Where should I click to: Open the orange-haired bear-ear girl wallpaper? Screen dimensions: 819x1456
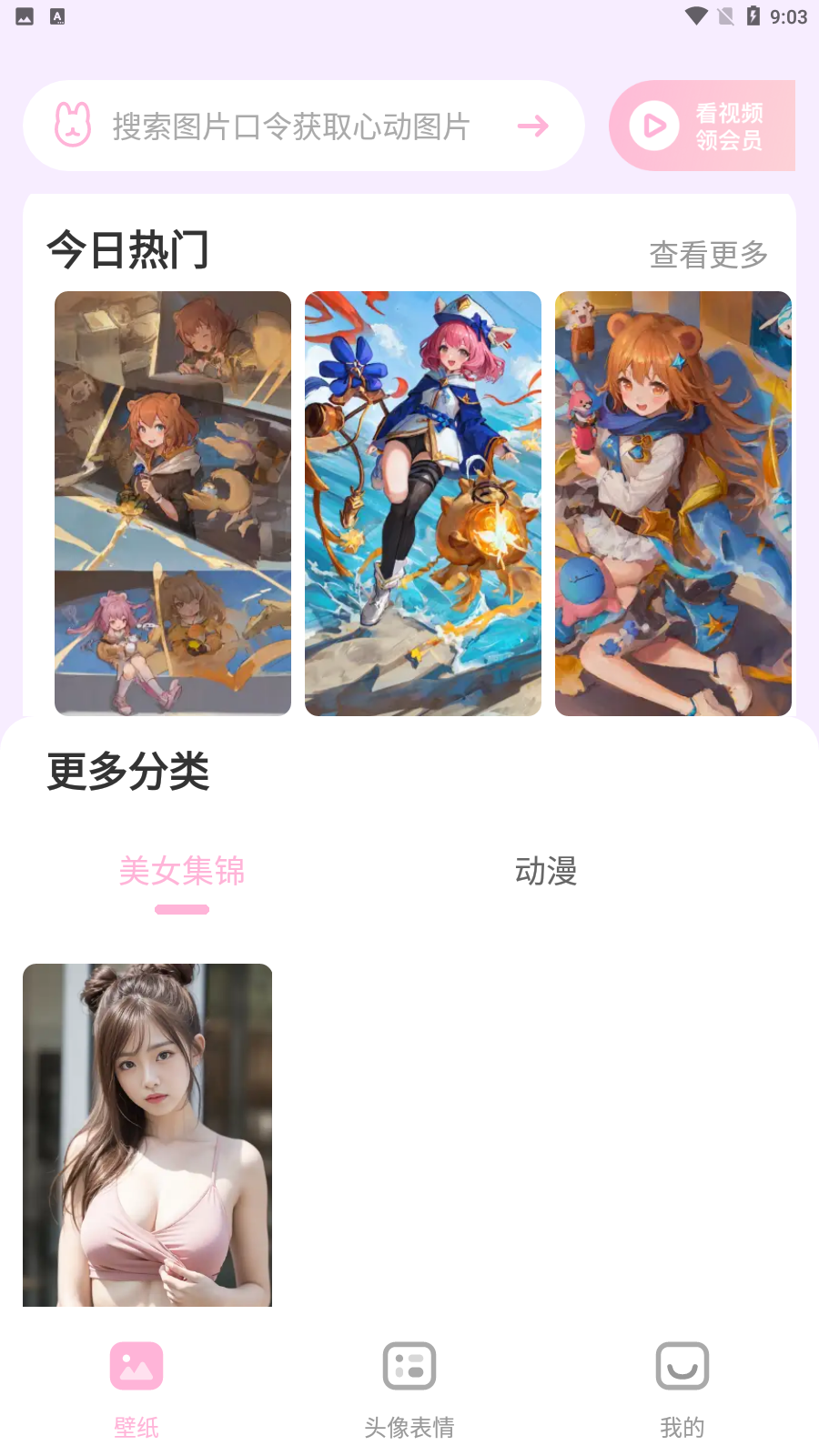pos(673,503)
